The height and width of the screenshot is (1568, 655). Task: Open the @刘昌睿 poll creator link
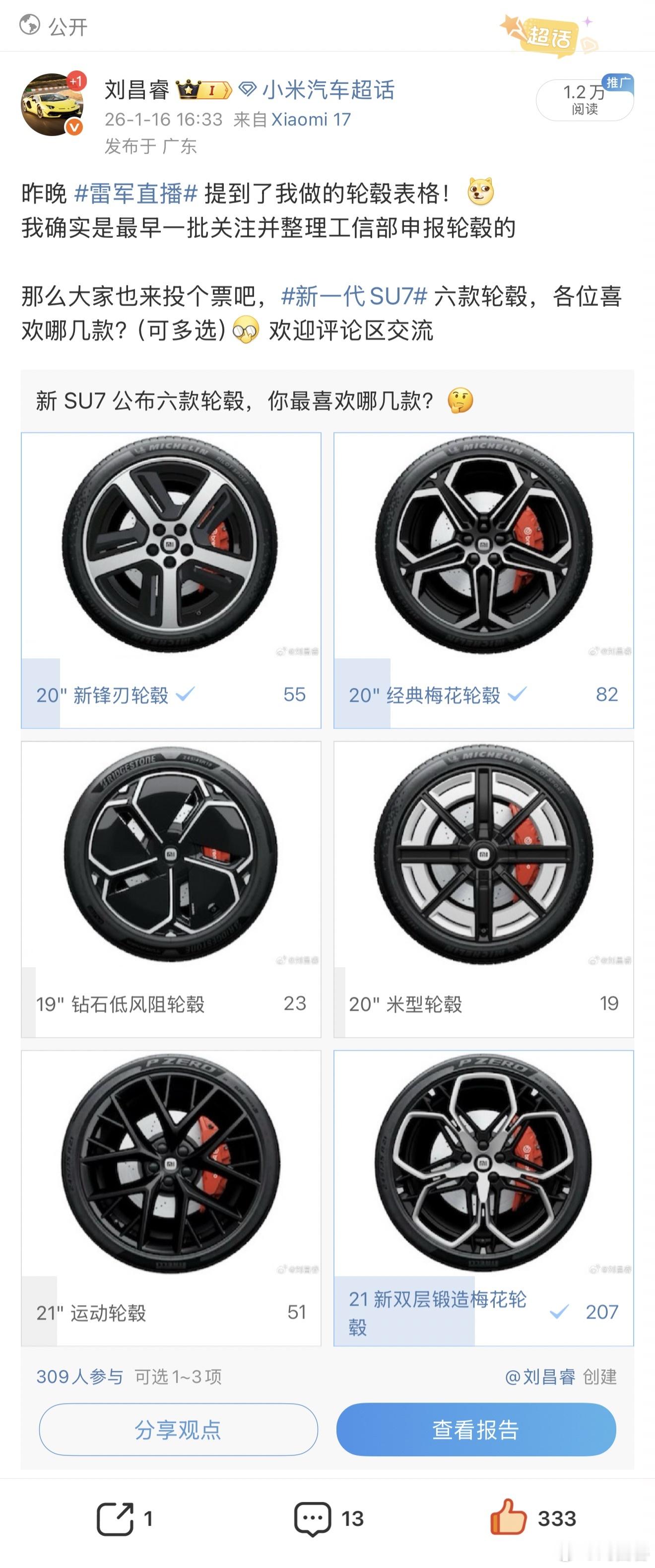(540, 1377)
